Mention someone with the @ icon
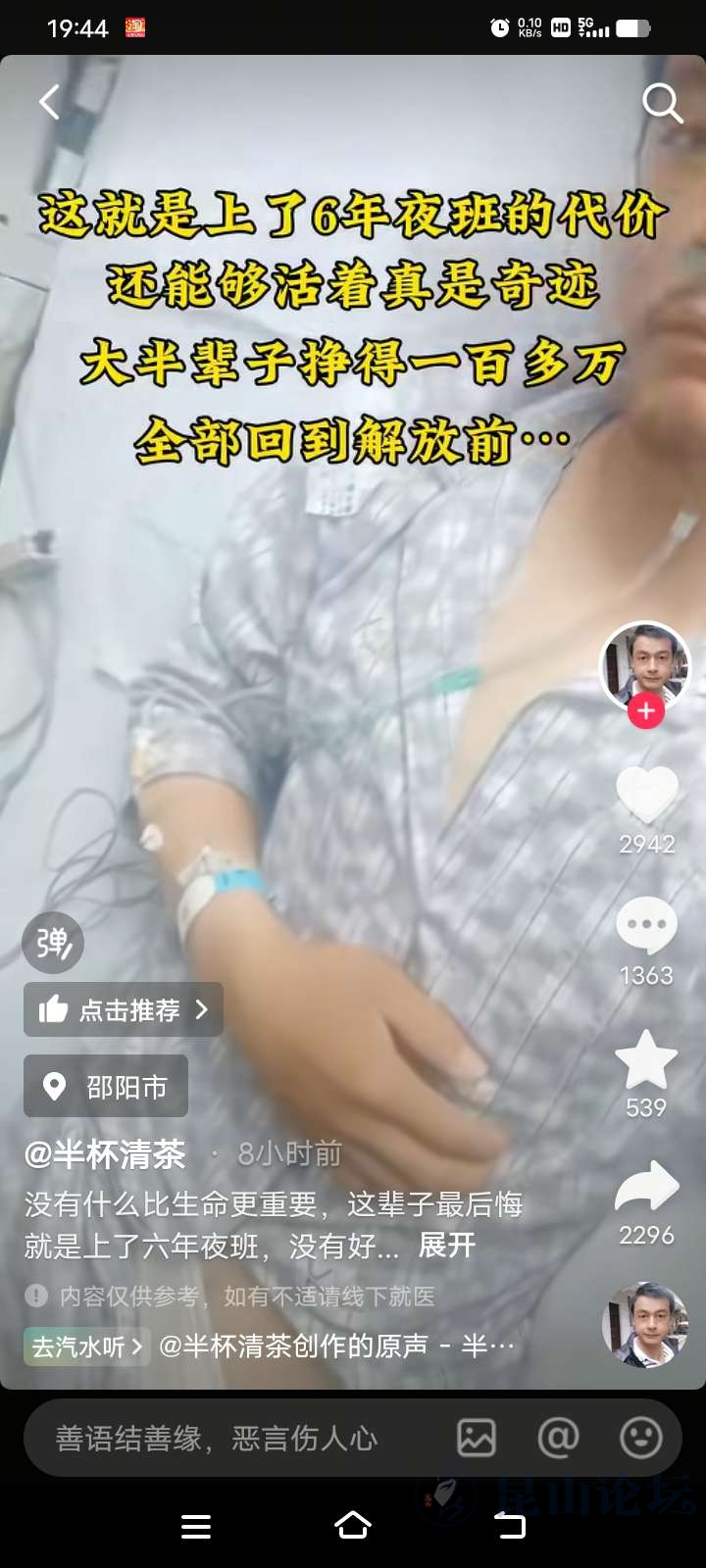Viewport: 706px width, 1568px height. pos(558,1439)
